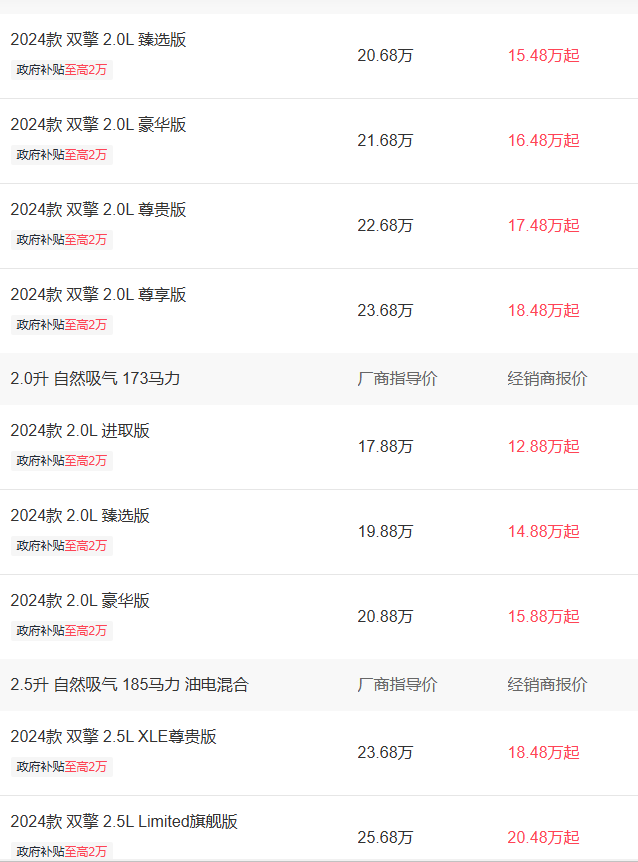638x862 pixels.
Task: Open the 2024款 双擎 2.5L Limited旗舰版 trim
Action: point(124,822)
